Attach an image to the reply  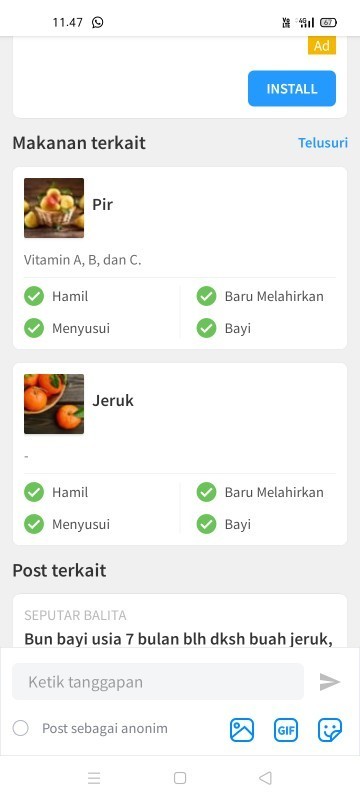click(x=242, y=730)
